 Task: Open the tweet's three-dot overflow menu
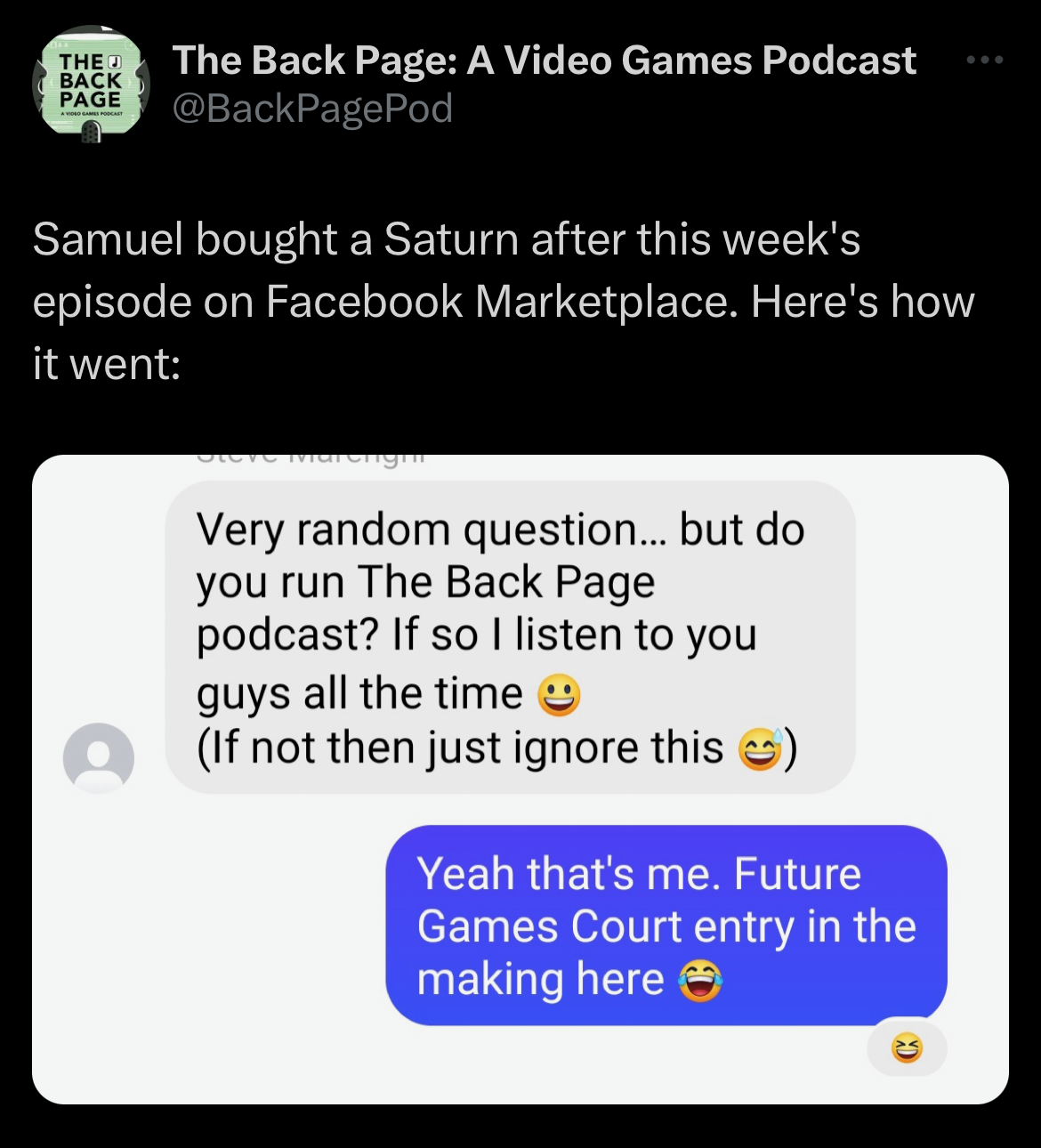point(984,61)
